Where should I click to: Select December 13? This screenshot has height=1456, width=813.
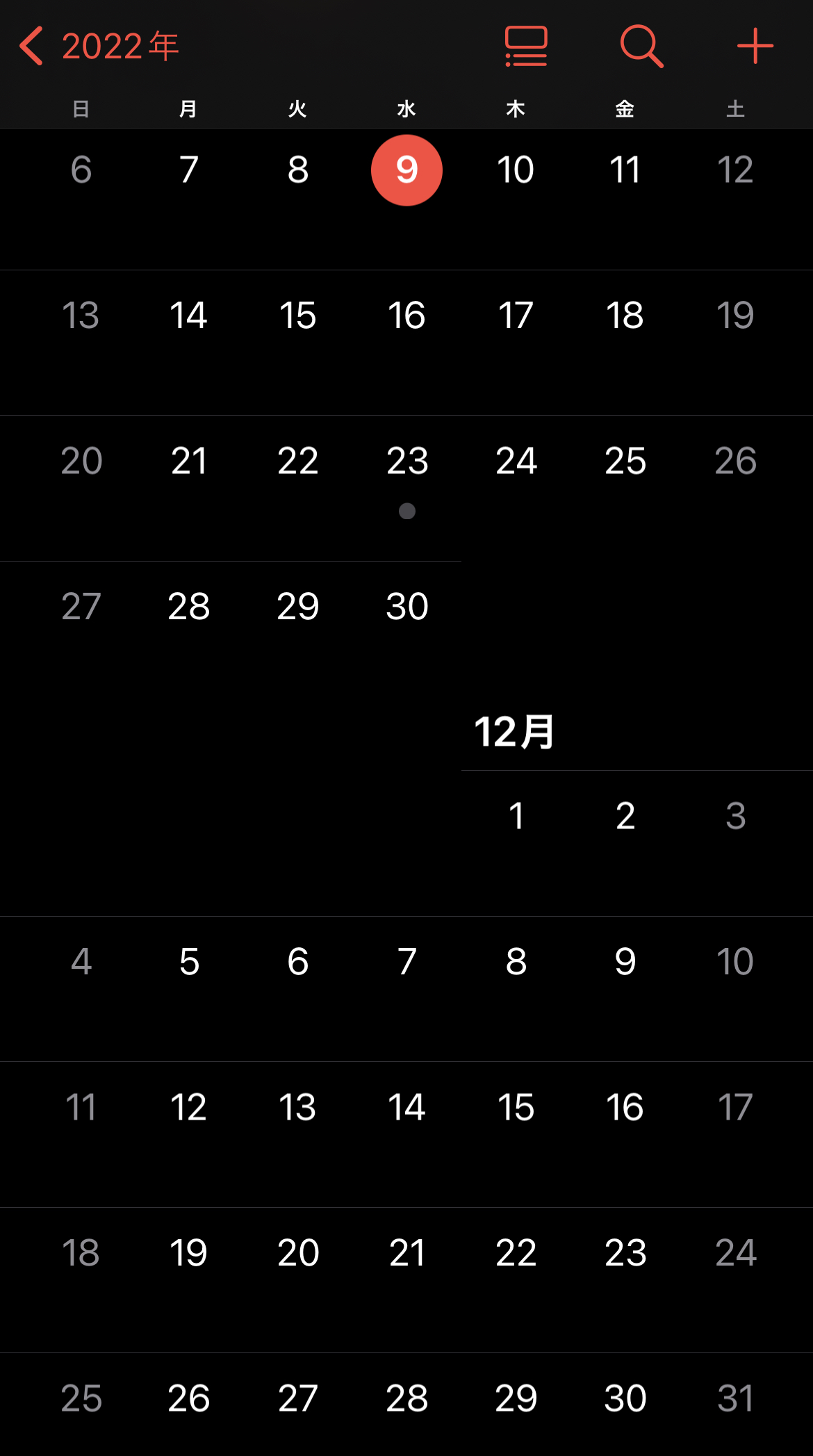[297, 1107]
